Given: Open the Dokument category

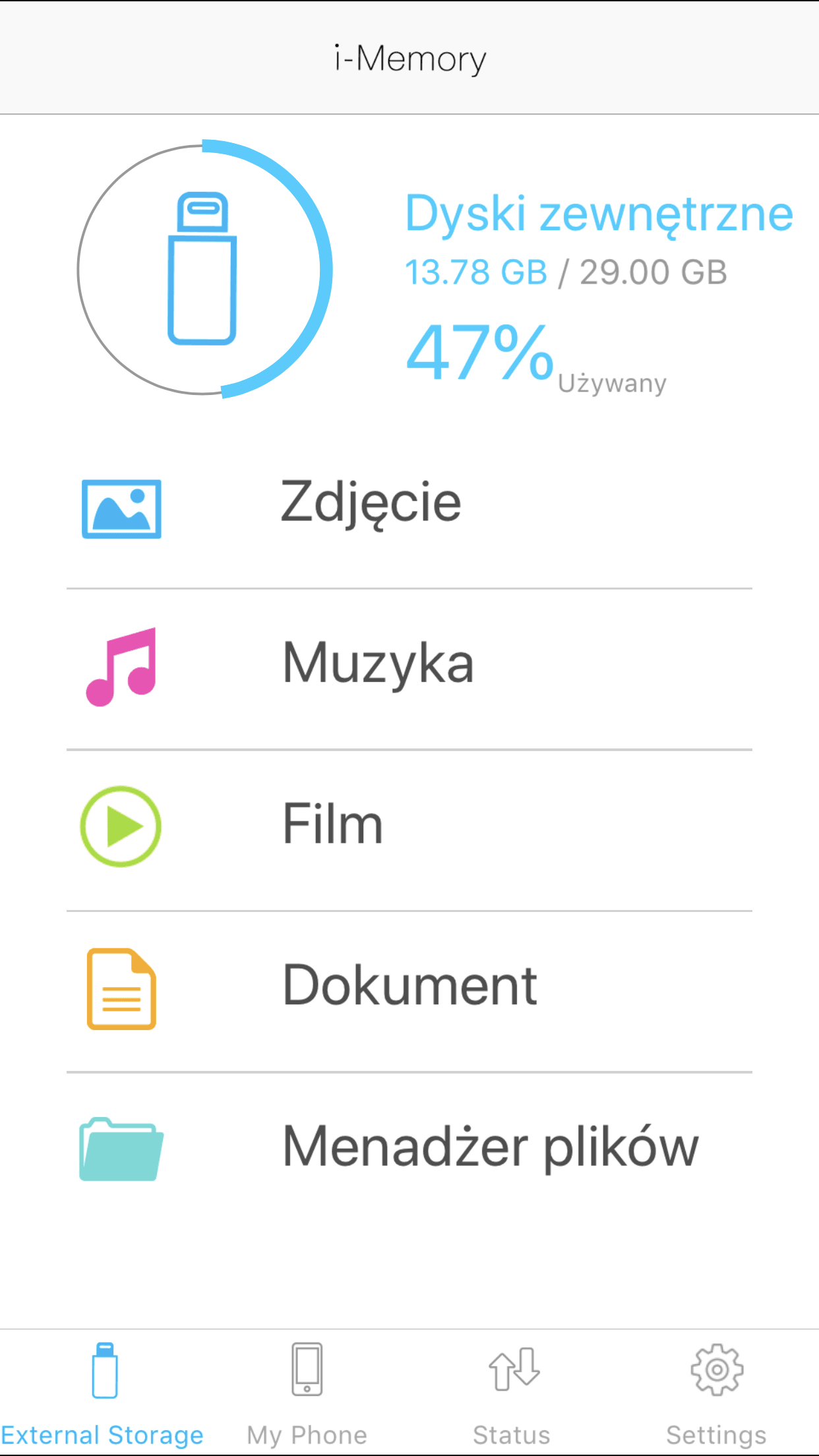Looking at the screenshot, I should 409,991.
